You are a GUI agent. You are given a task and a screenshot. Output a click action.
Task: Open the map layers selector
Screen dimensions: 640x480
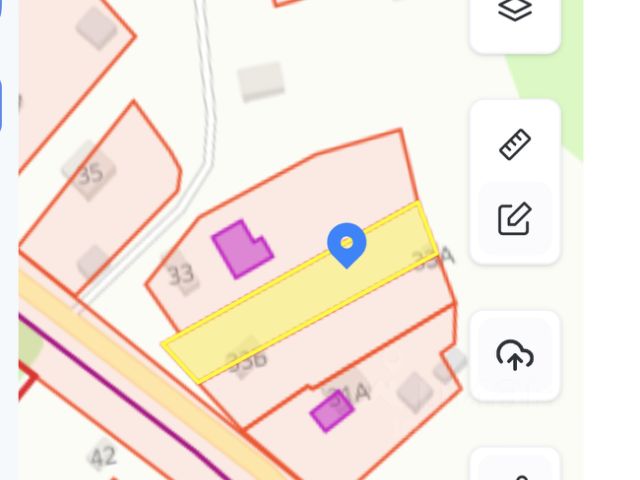[x=514, y=12]
